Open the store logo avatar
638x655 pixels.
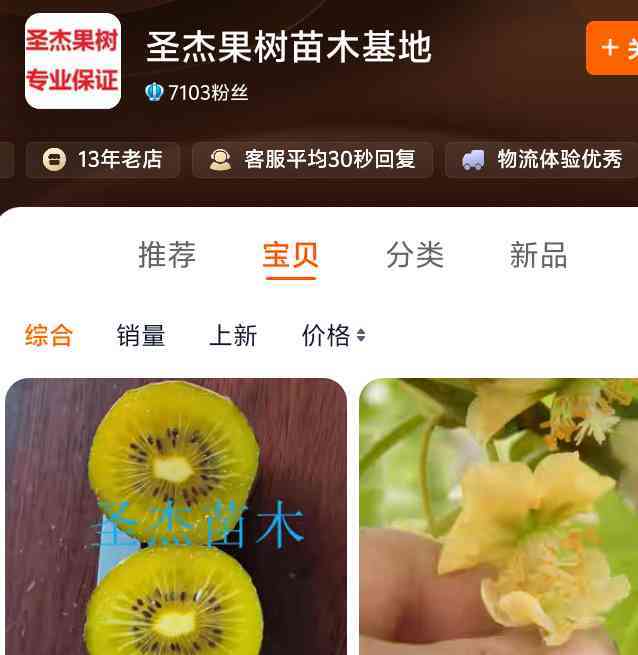pyautogui.click(x=73, y=61)
